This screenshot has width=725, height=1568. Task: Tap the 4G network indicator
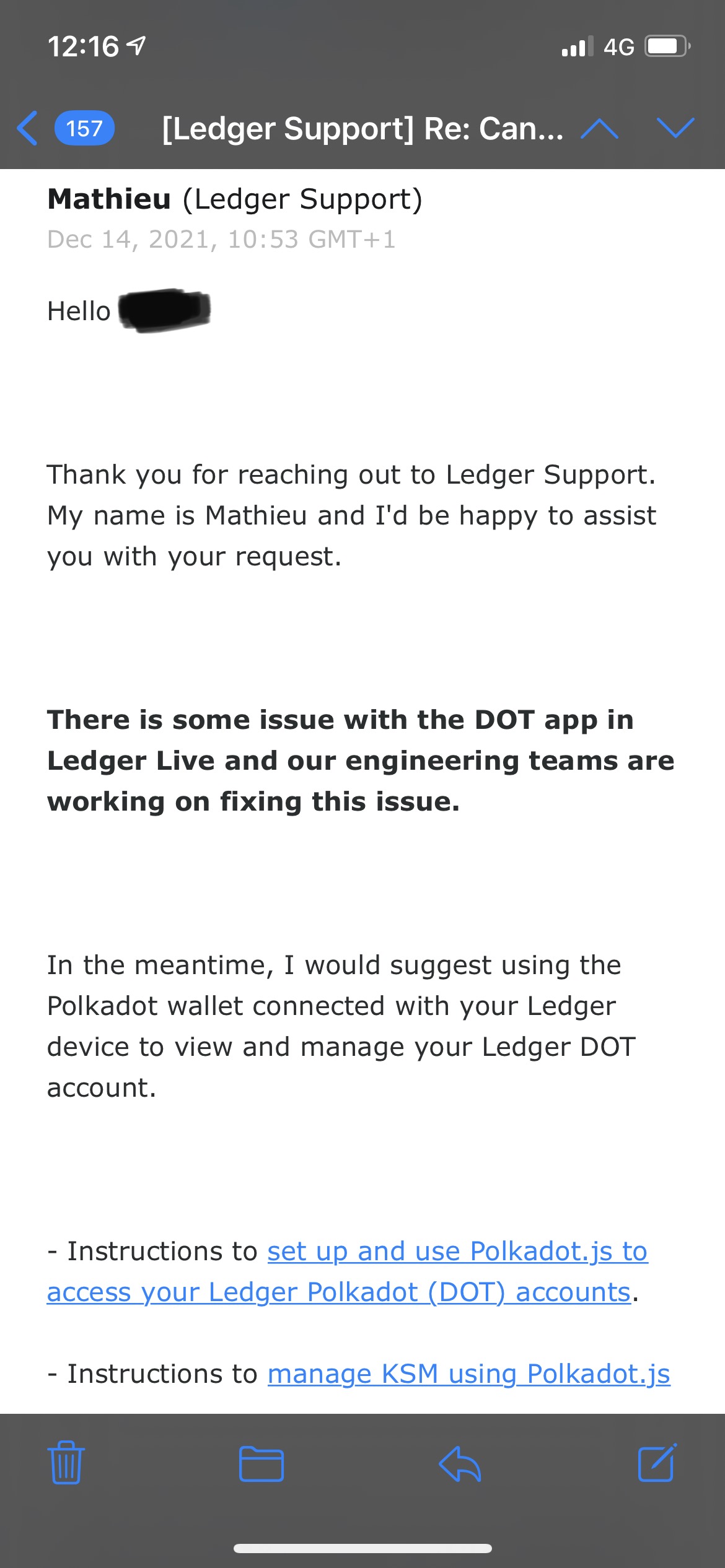[620, 45]
